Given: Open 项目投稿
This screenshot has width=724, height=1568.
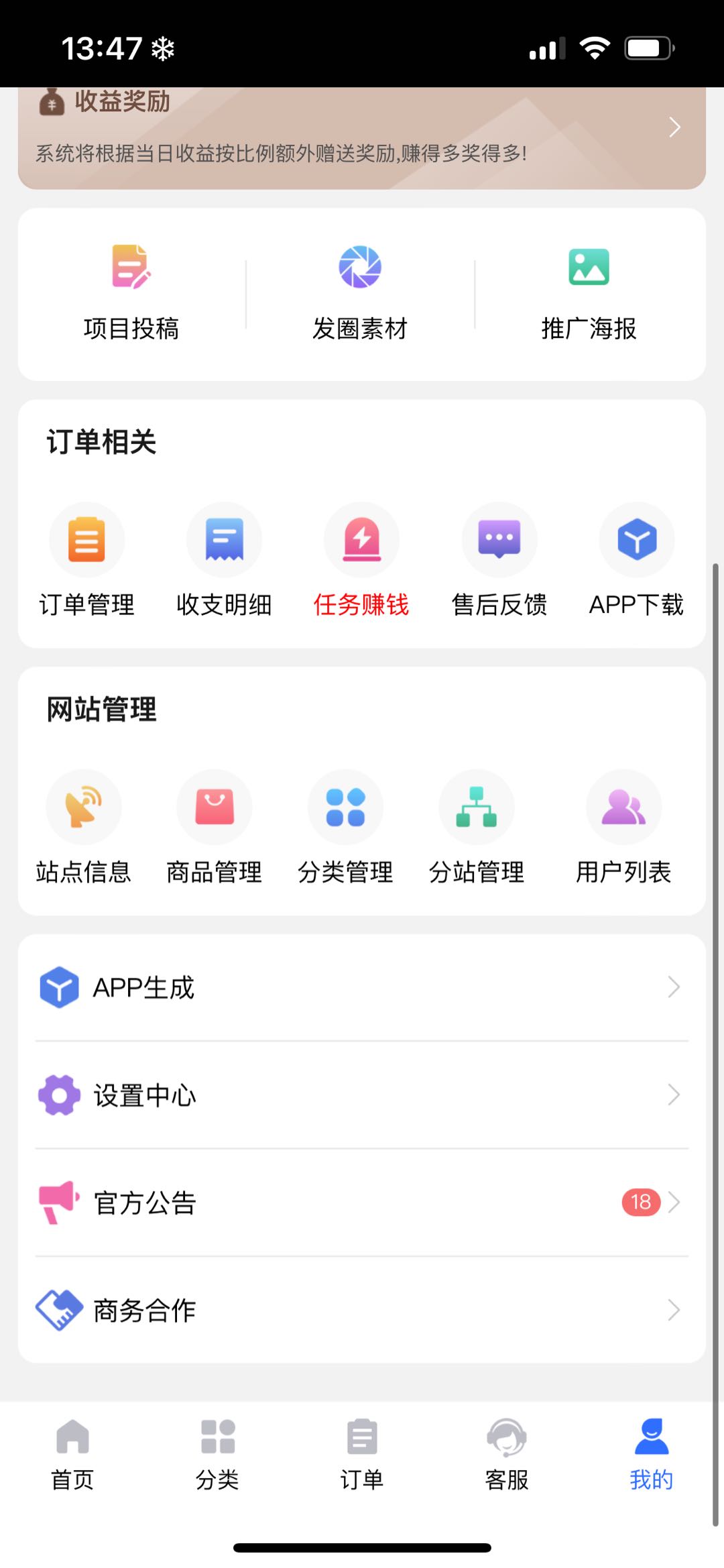Looking at the screenshot, I should point(131,294).
